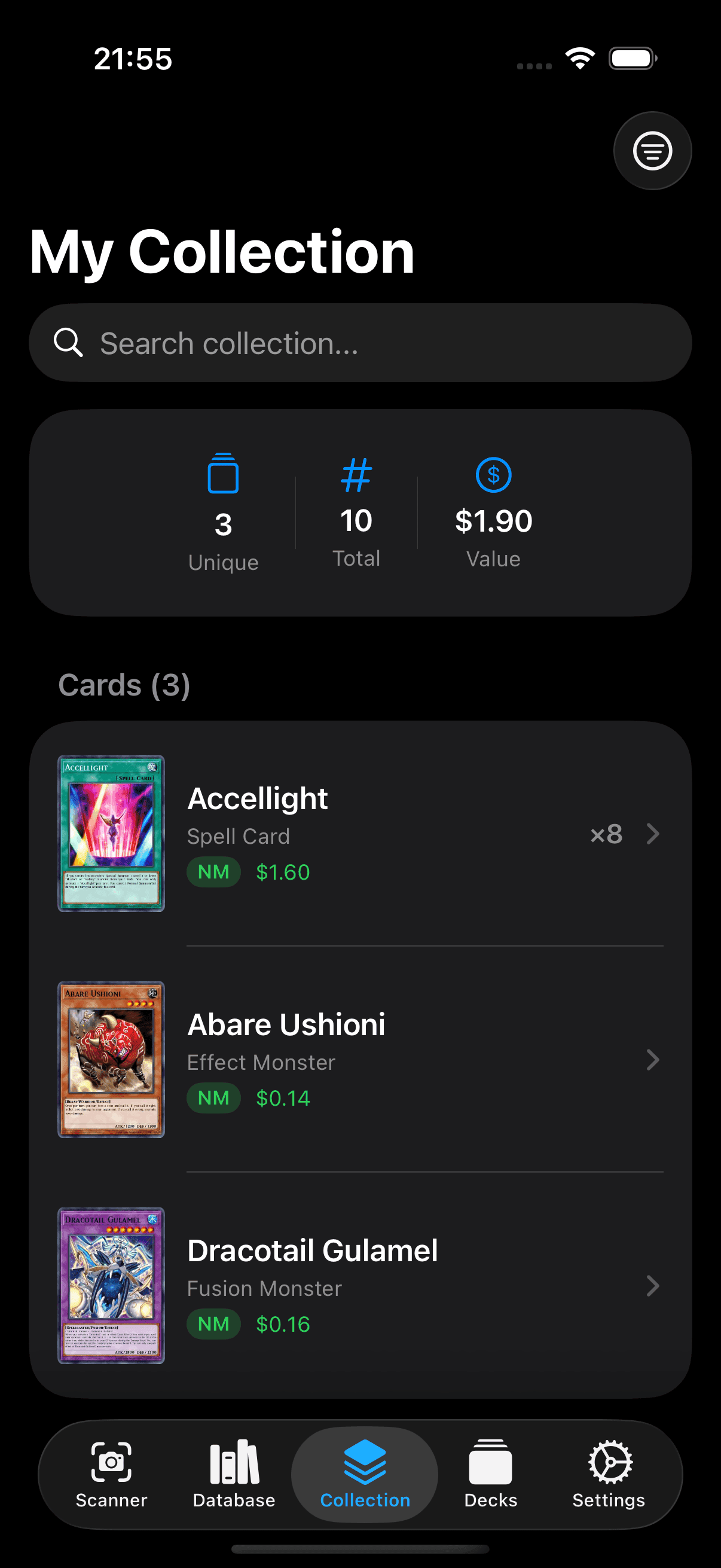Viewport: 721px width, 1568px height.
Task: Open the Abare Ushioni card details
Action: [360, 1059]
